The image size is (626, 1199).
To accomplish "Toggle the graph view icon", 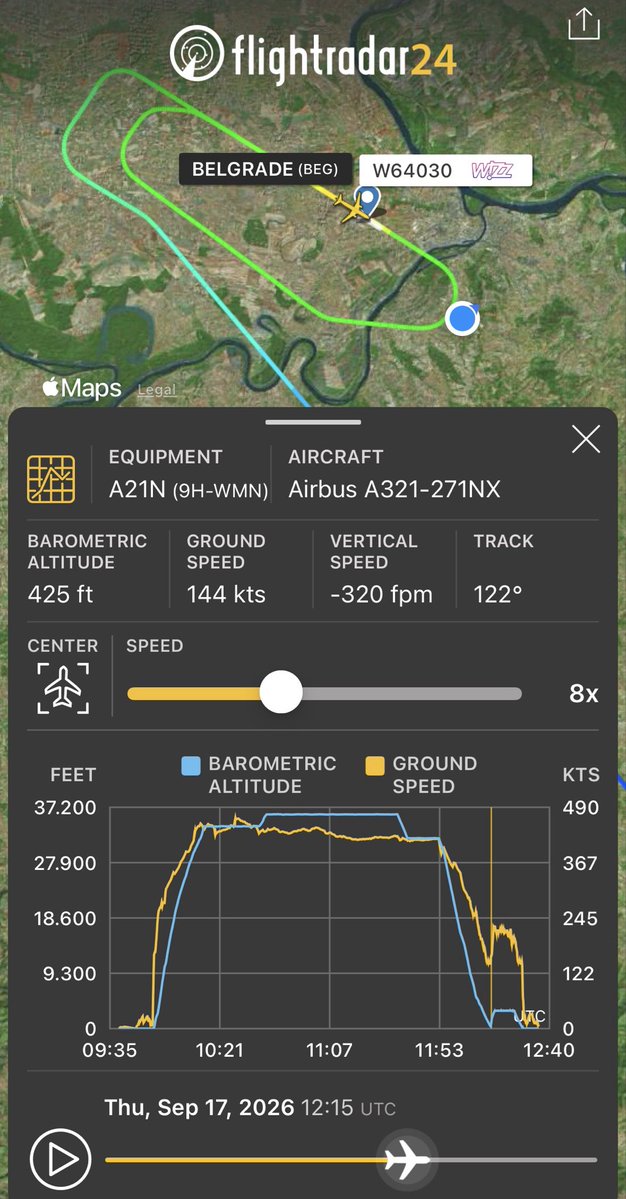I will coord(51,479).
